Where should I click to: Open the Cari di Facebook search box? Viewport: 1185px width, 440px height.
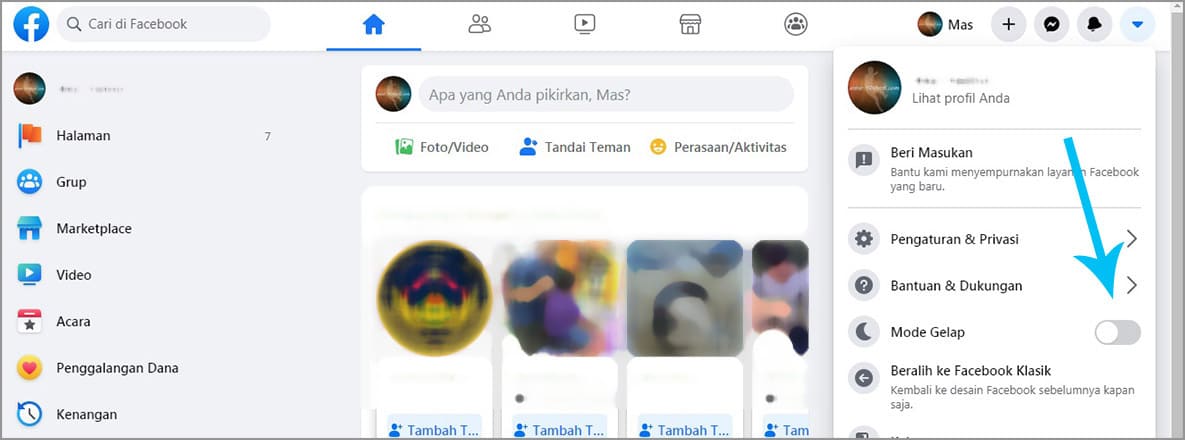coord(165,24)
